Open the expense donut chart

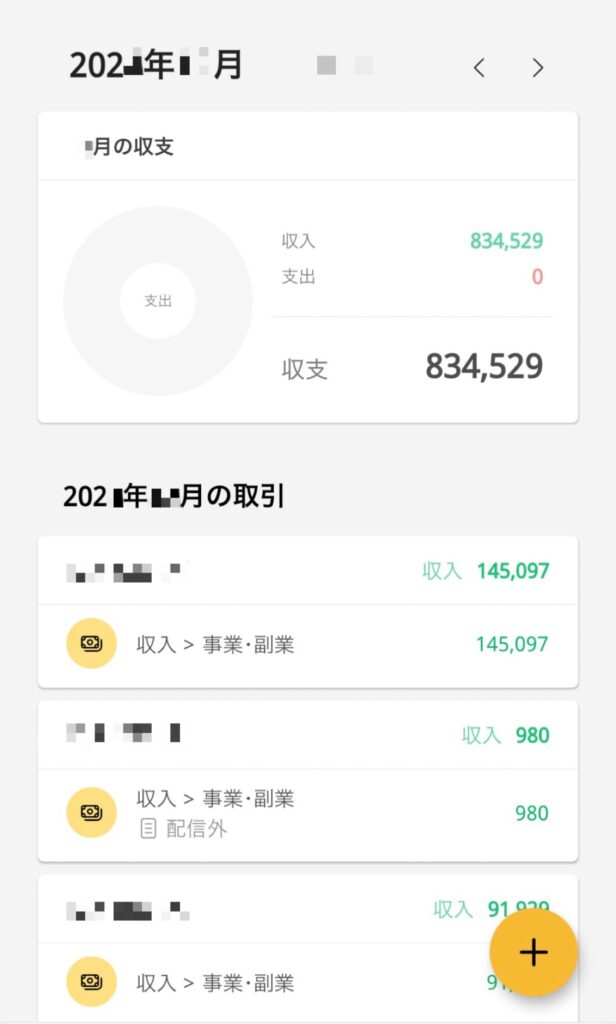coord(158,301)
